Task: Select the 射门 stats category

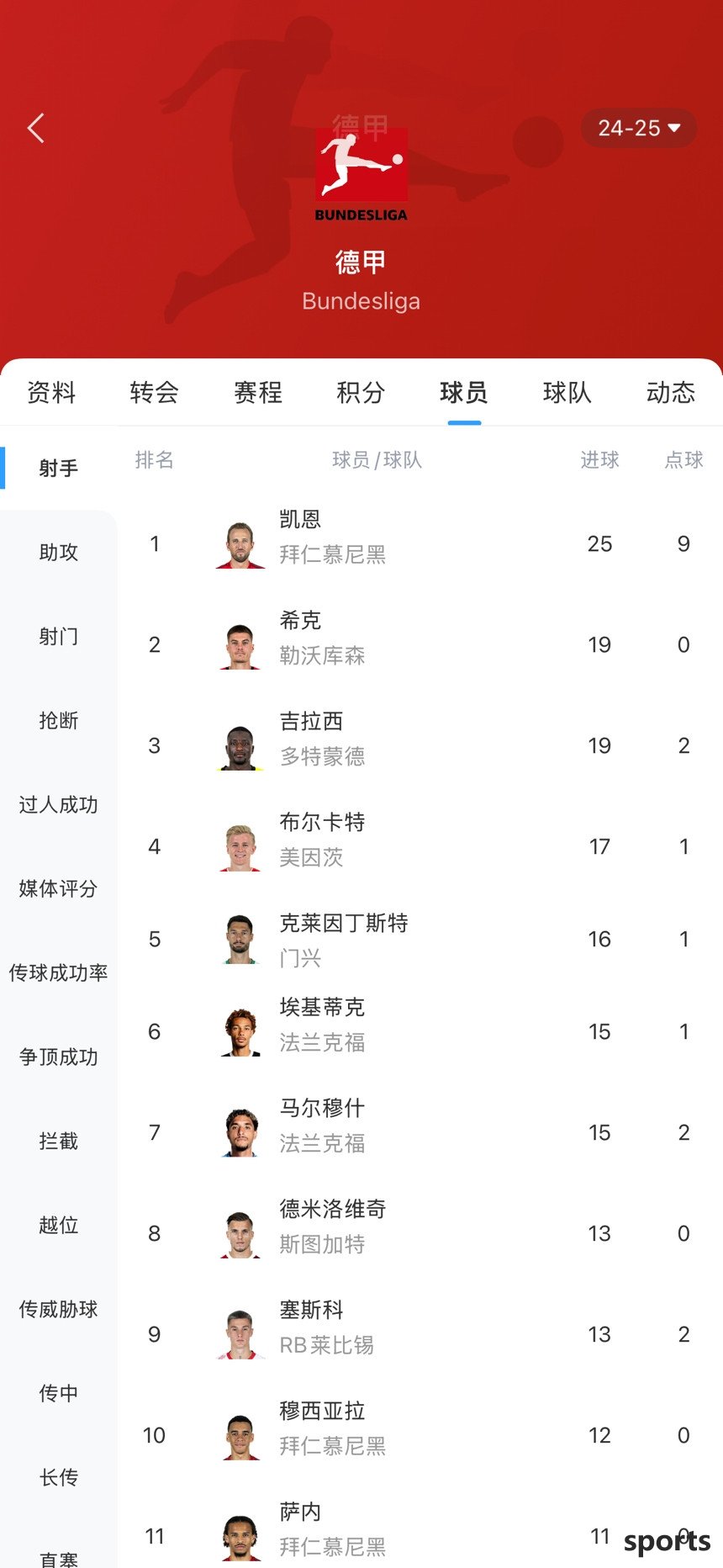Action: [x=59, y=636]
